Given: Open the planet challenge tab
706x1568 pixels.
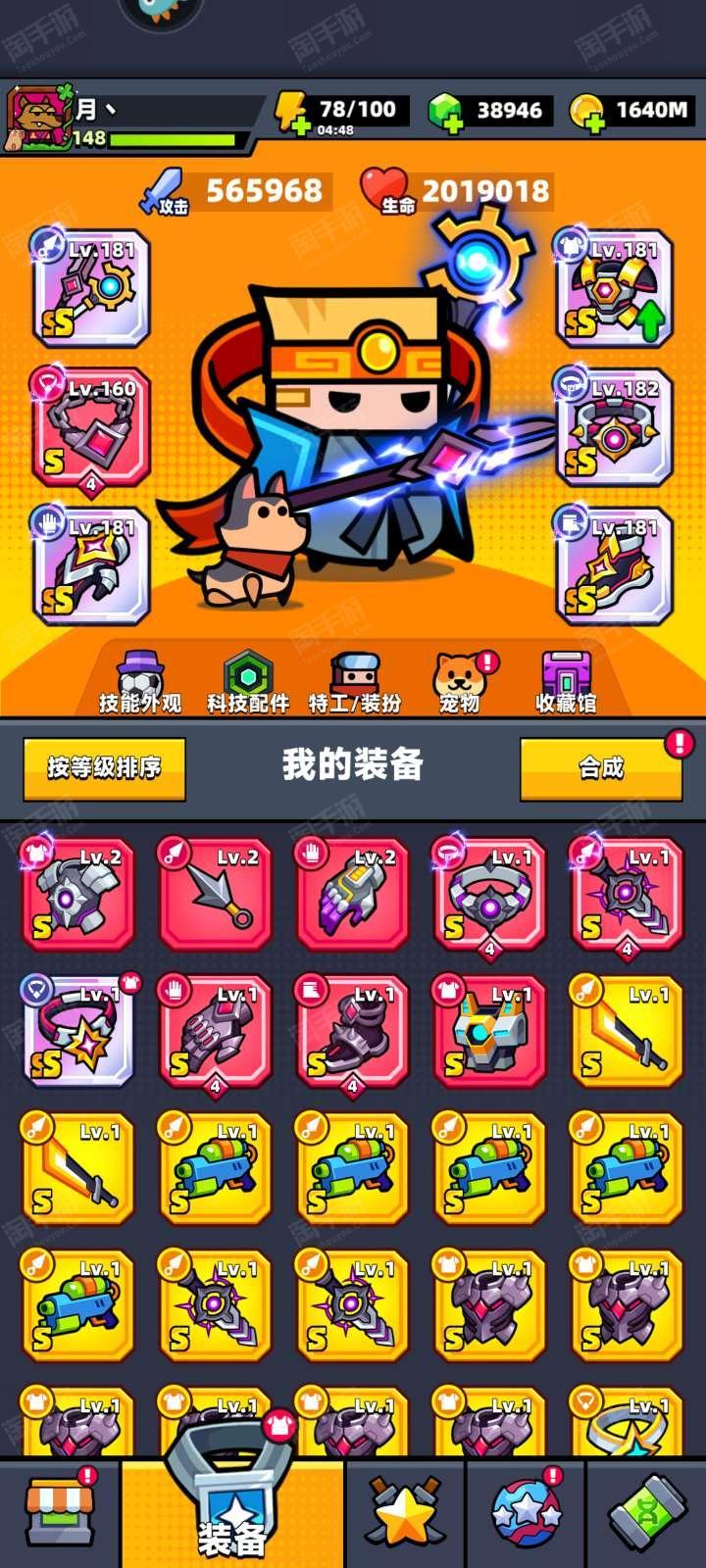Looking at the screenshot, I should (526, 1514).
